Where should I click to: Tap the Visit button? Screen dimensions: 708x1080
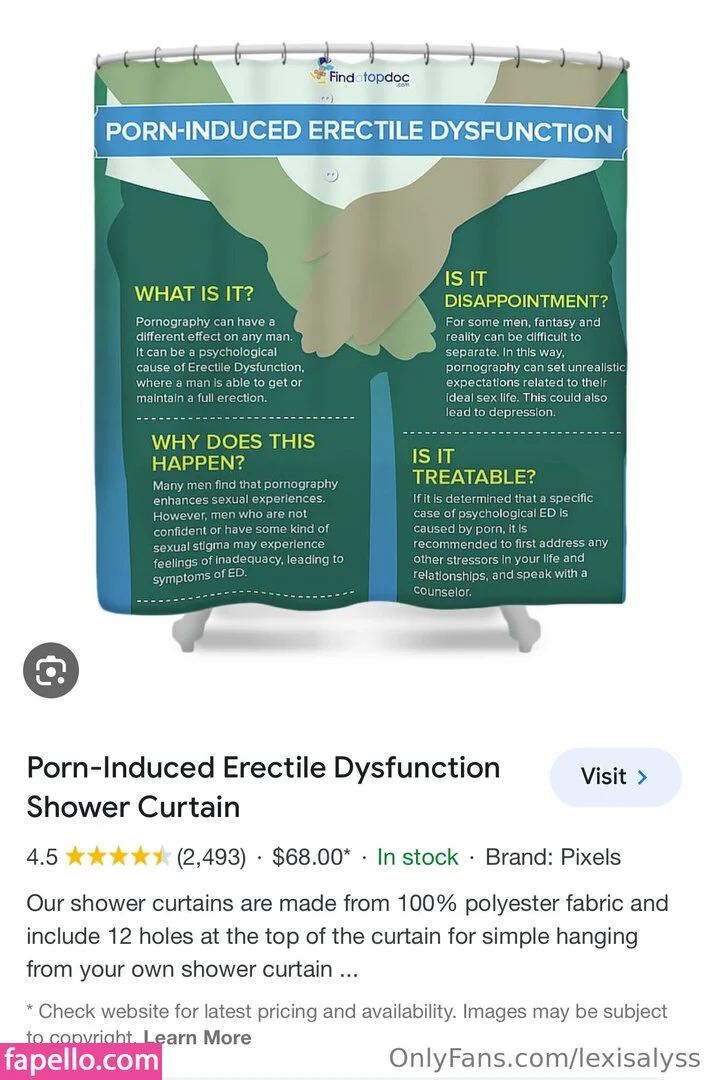coord(615,777)
